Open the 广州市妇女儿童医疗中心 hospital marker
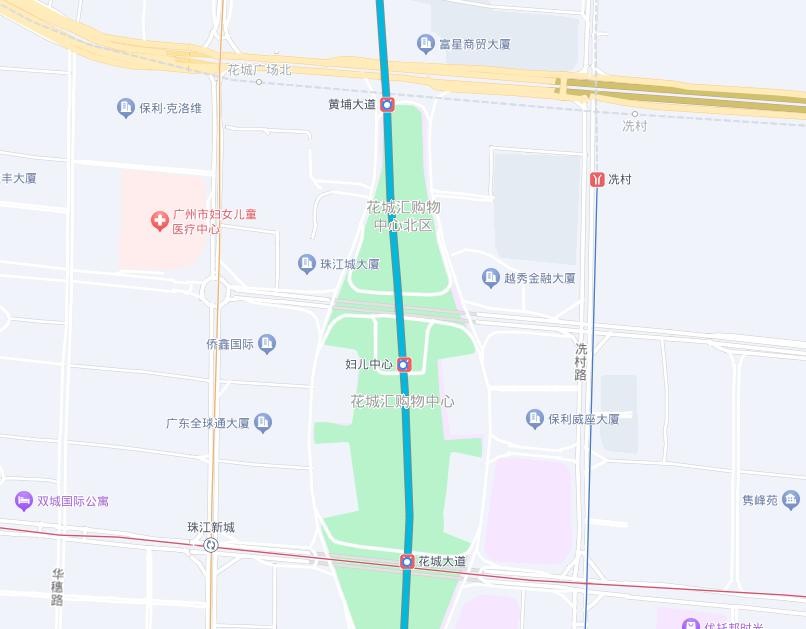The height and width of the screenshot is (629, 806). click(158, 221)
